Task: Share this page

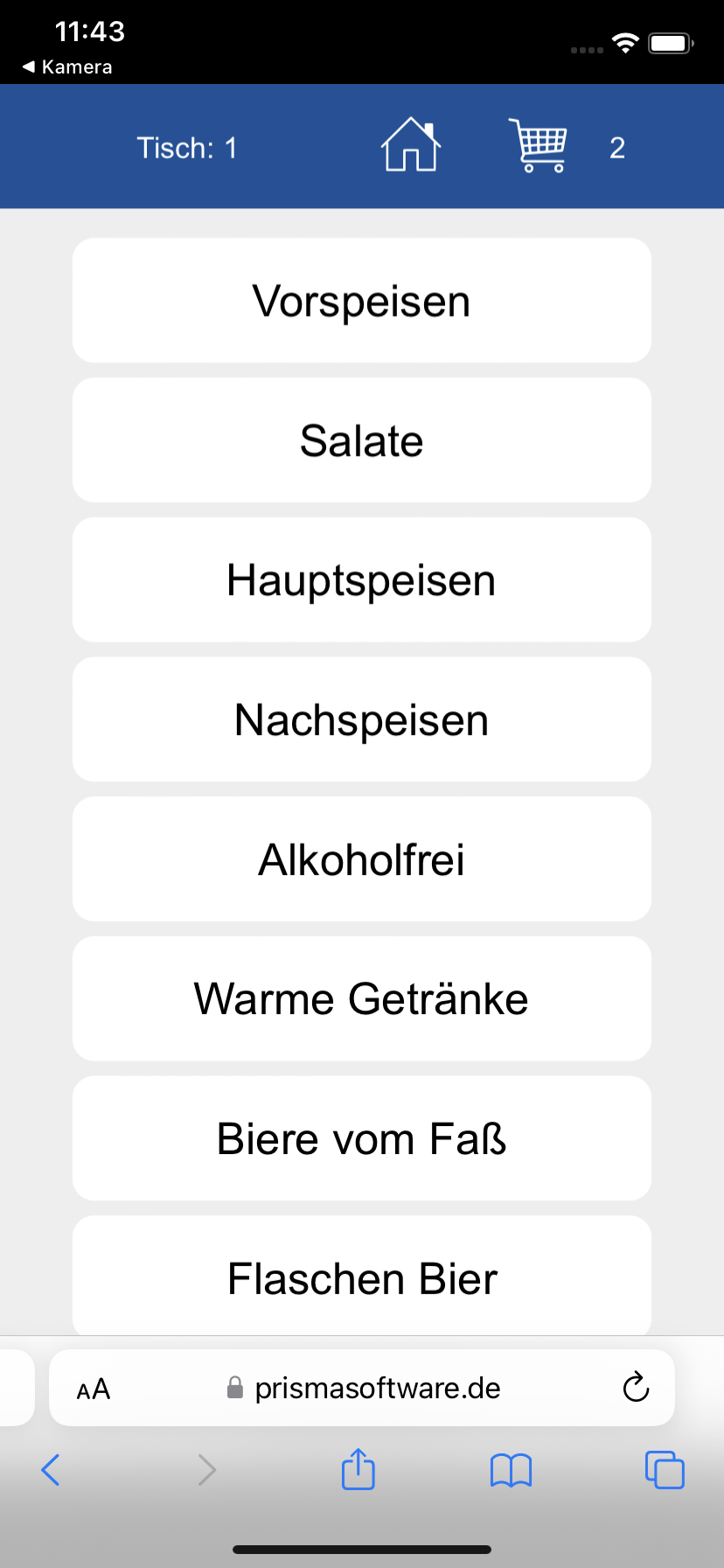Action: (x=359, y=1468)
